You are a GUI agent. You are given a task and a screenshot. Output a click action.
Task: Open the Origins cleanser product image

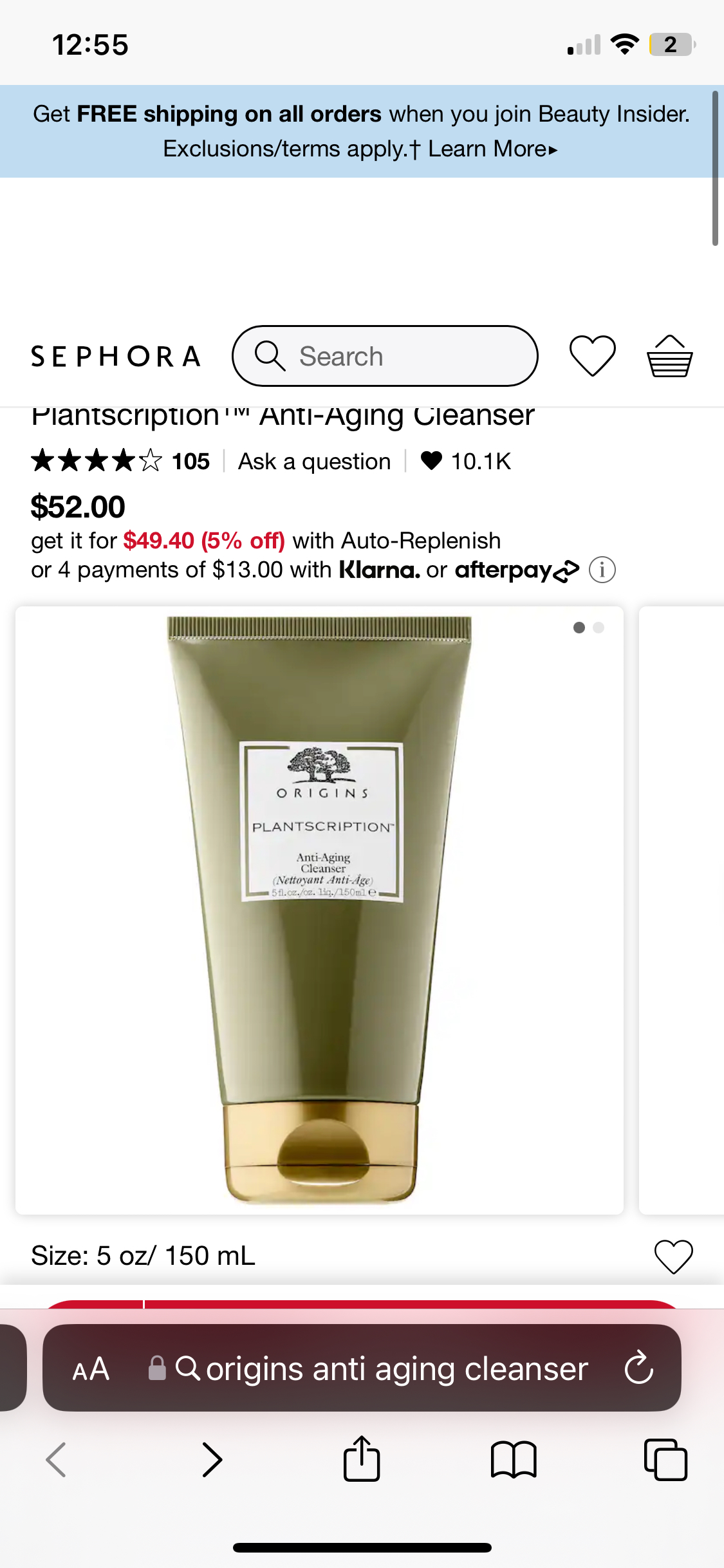point(319,910)
